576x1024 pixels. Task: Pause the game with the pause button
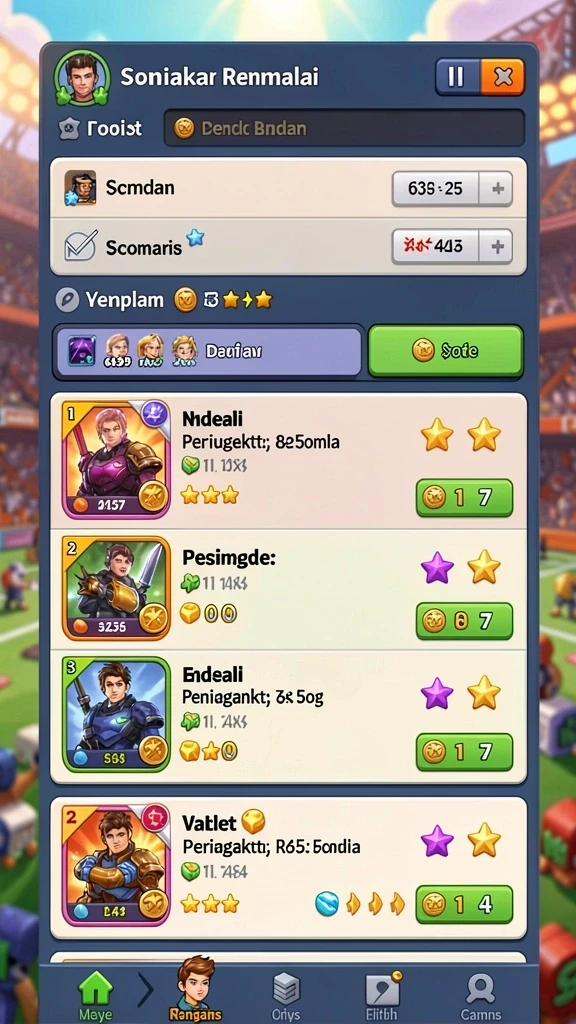(458, 78)
